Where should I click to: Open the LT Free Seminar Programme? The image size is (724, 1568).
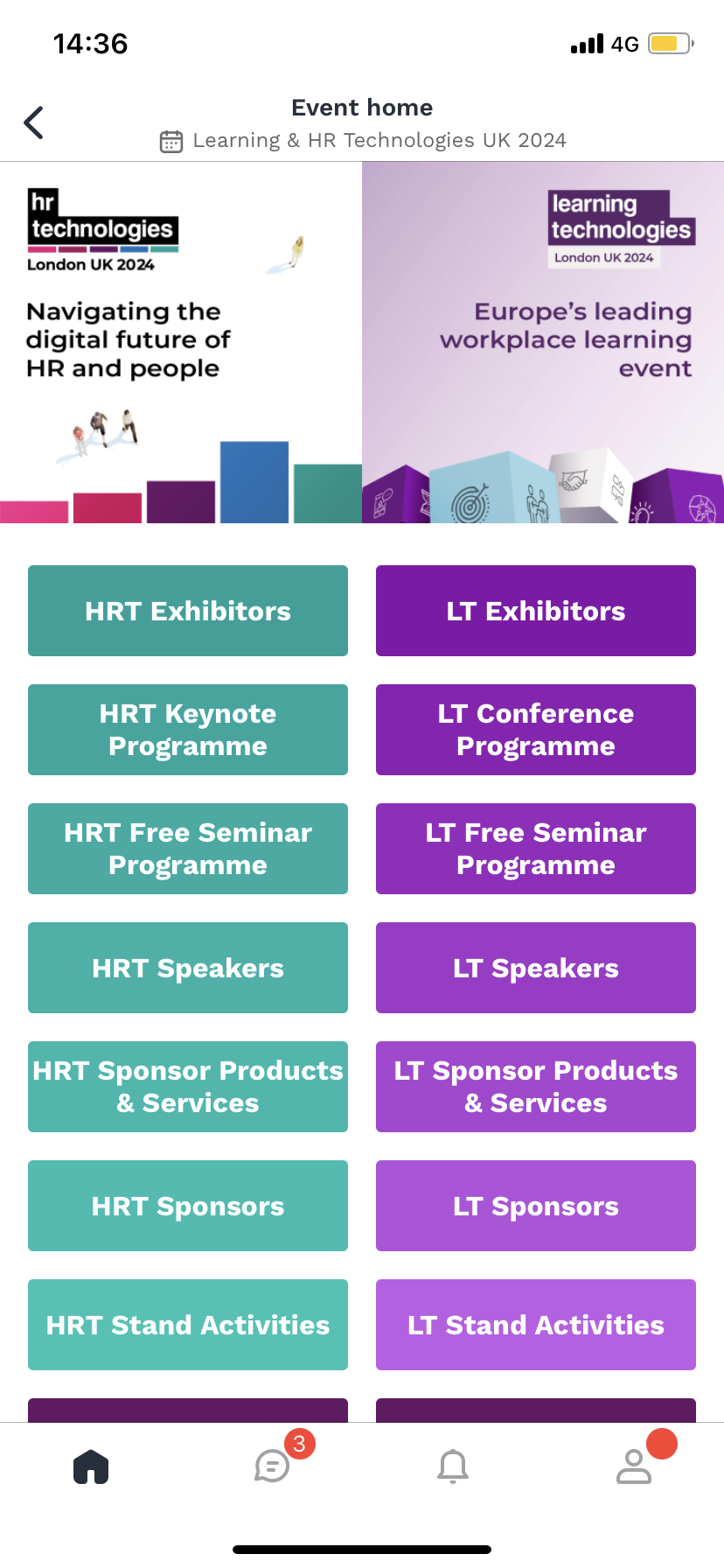[535, 849]
